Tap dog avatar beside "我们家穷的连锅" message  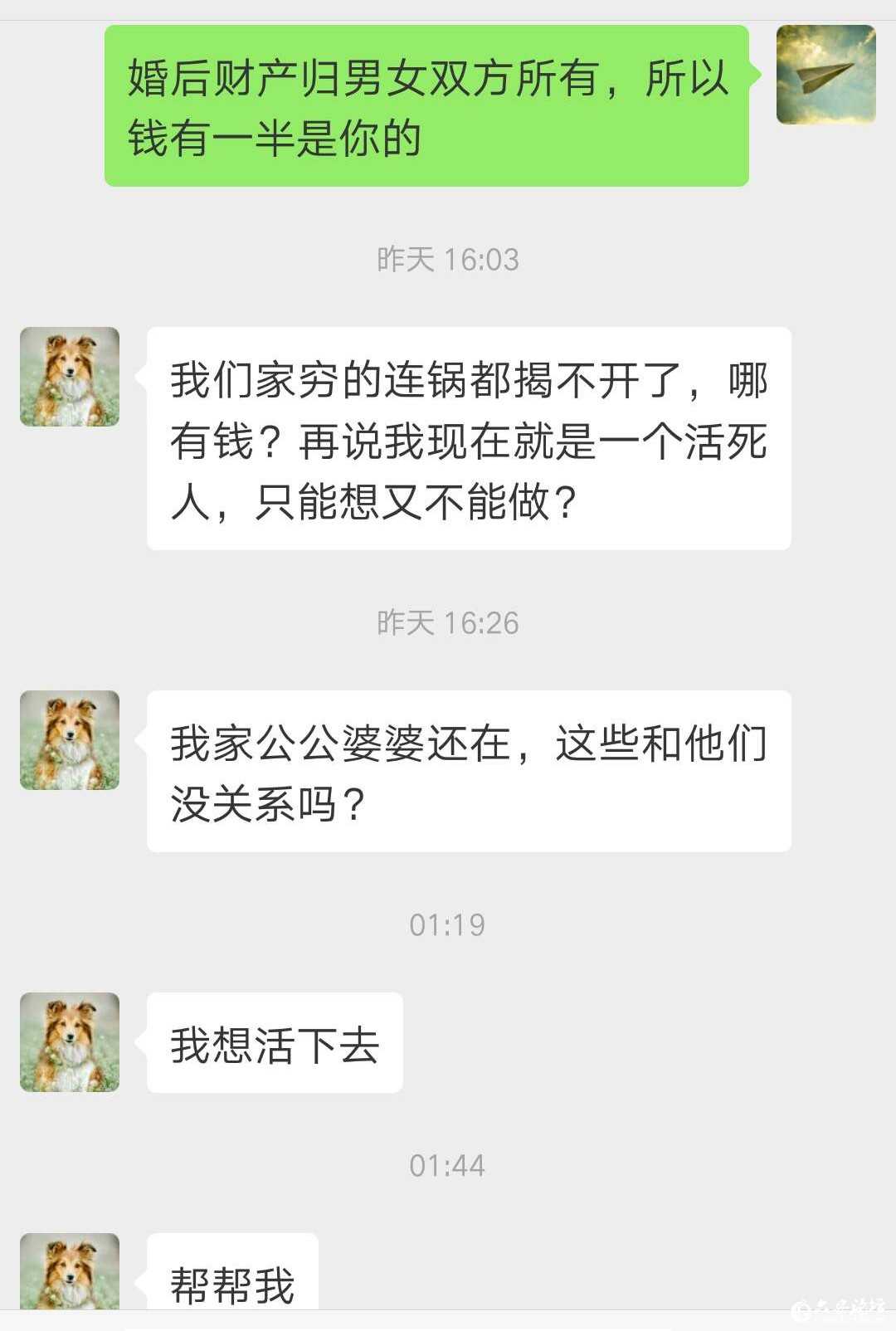coord(70,377)
